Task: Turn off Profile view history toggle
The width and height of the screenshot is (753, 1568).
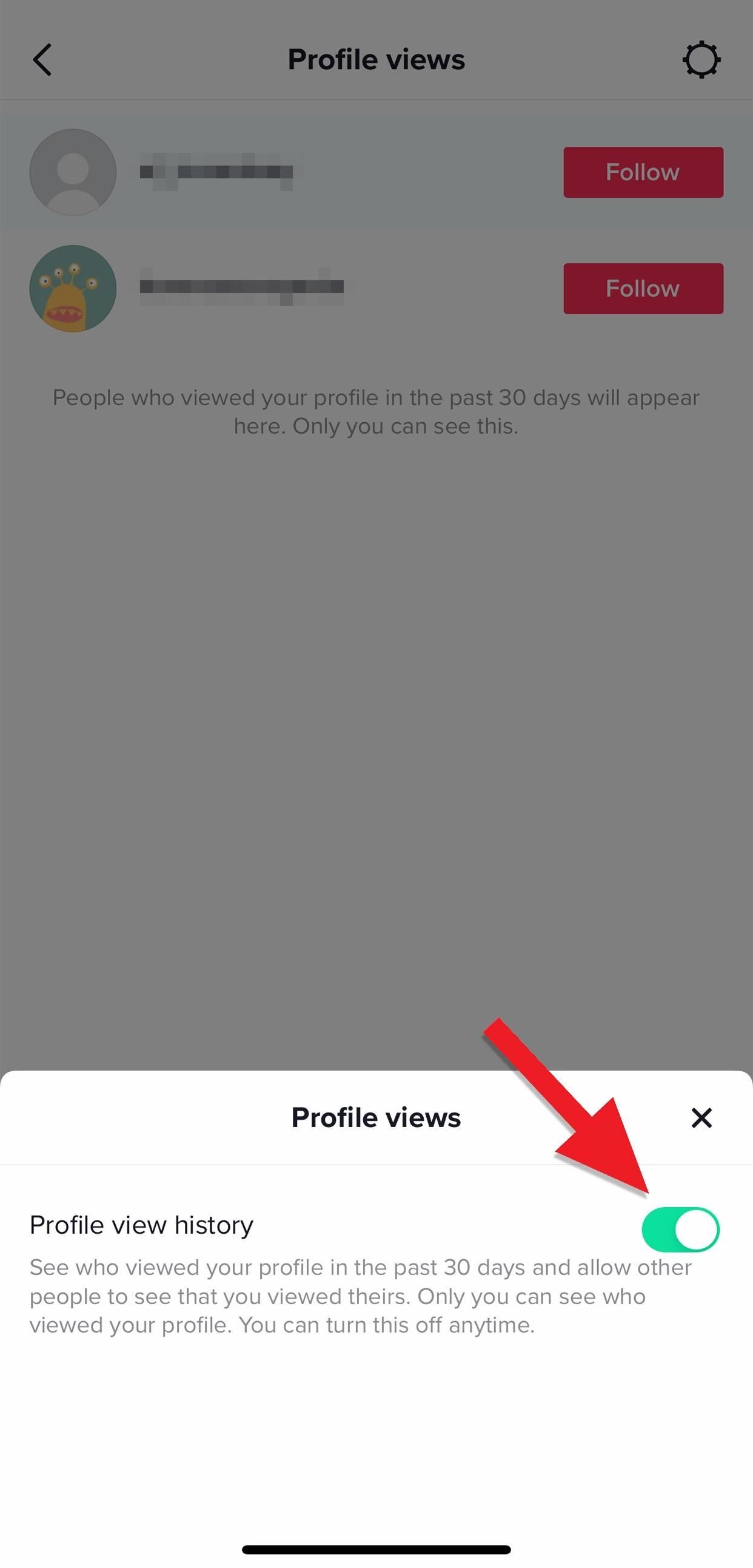Action: (680, 1229)
